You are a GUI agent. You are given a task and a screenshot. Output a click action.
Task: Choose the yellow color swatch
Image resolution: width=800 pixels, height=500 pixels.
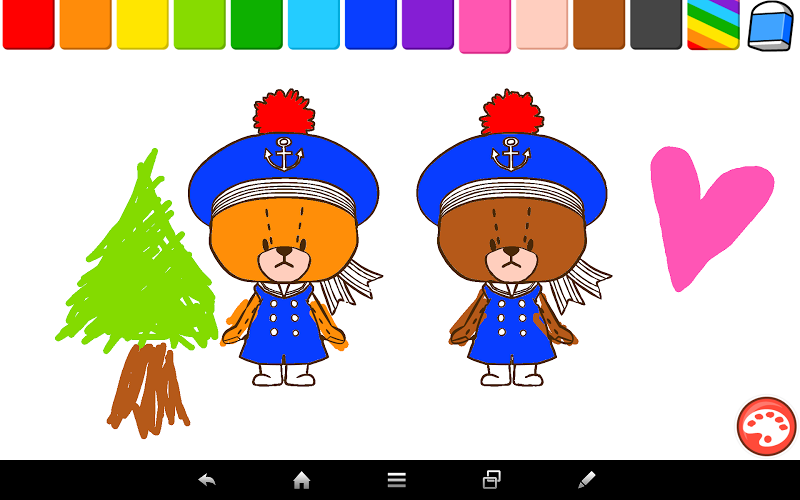142,24
